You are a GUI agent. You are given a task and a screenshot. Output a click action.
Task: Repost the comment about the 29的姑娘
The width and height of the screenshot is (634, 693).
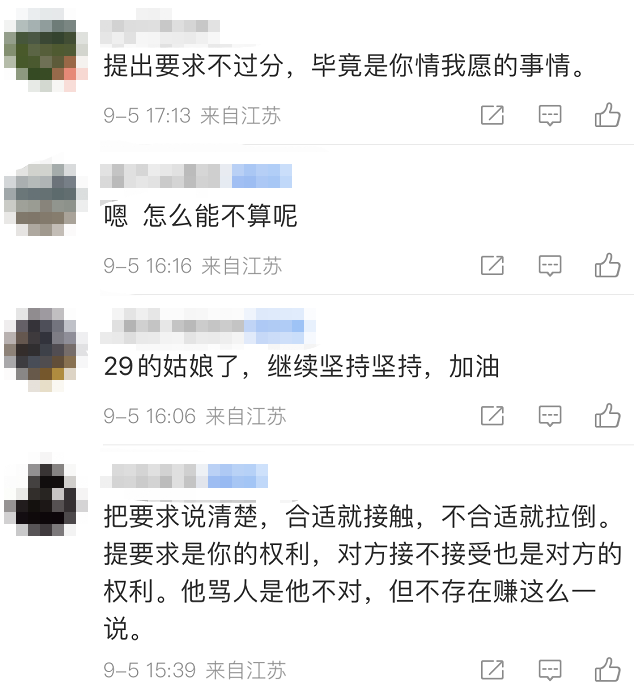click(492, 415)
